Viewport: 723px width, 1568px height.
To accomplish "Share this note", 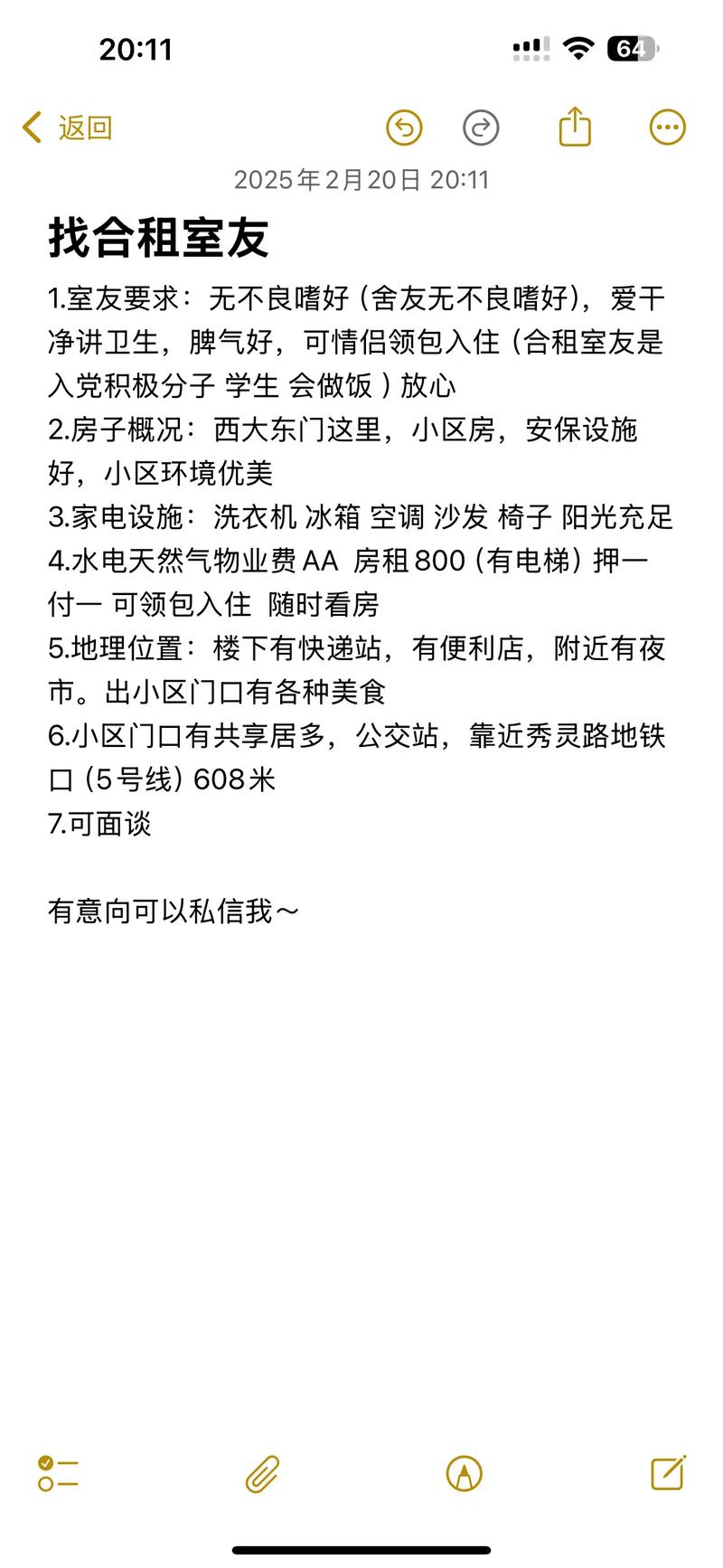I will pyautogui.click(x=575, y=127).
